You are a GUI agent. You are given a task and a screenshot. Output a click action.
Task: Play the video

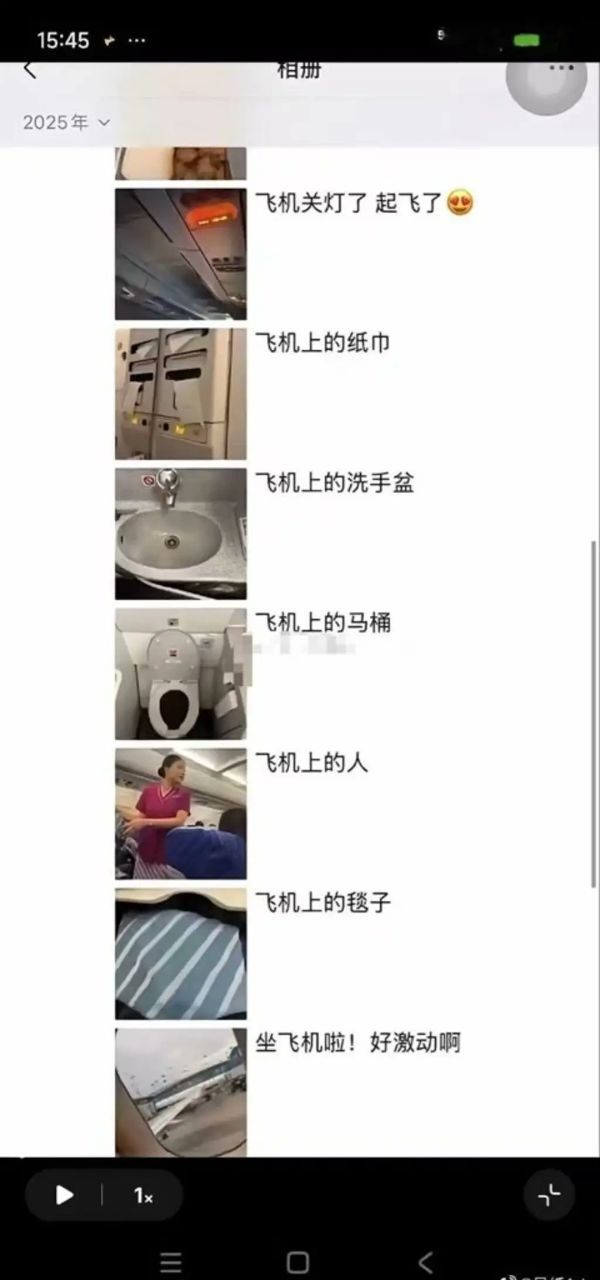tap(64, 1195)
